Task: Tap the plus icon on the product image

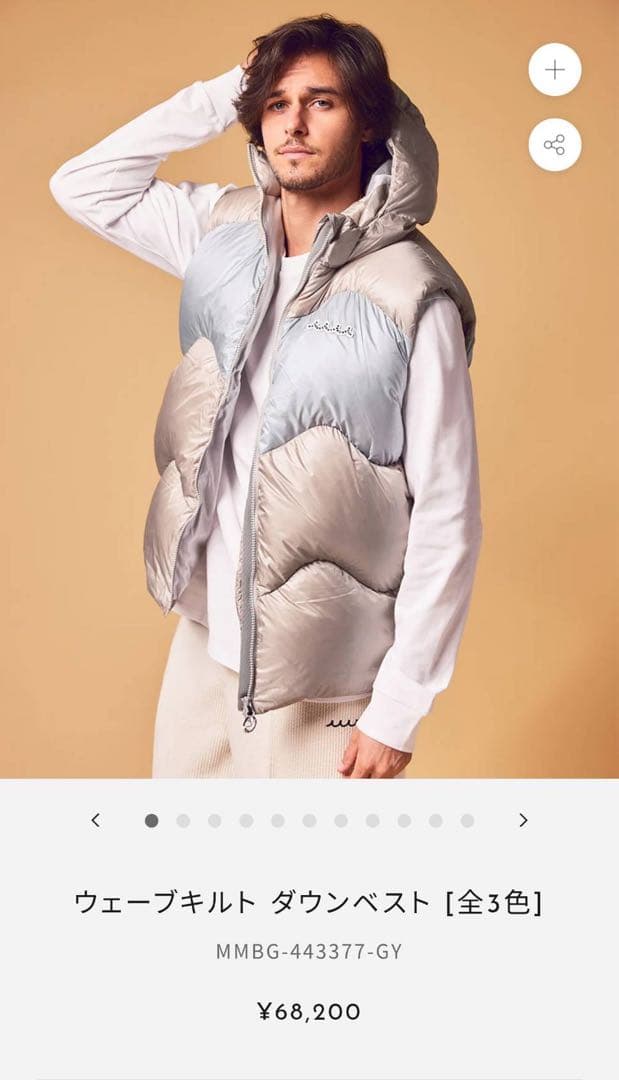Action: coord(554,70)
